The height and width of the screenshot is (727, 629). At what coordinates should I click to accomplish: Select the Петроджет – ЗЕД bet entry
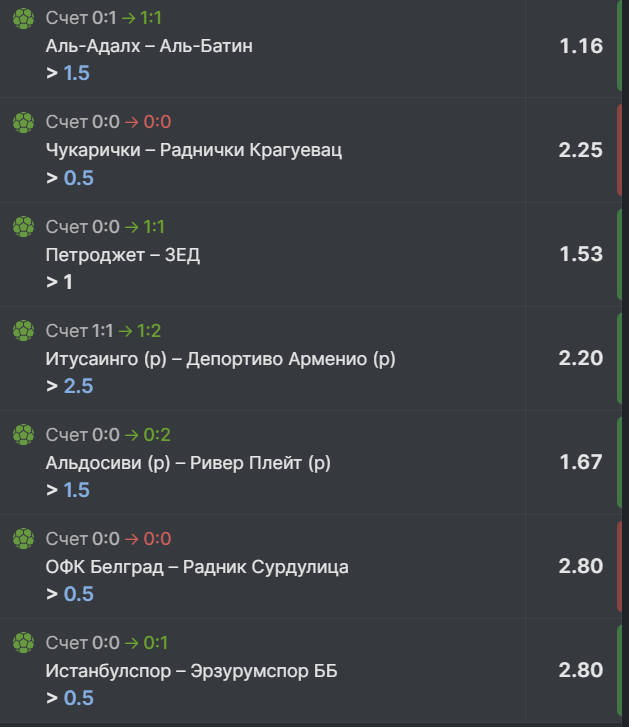[x=311, y=254]
